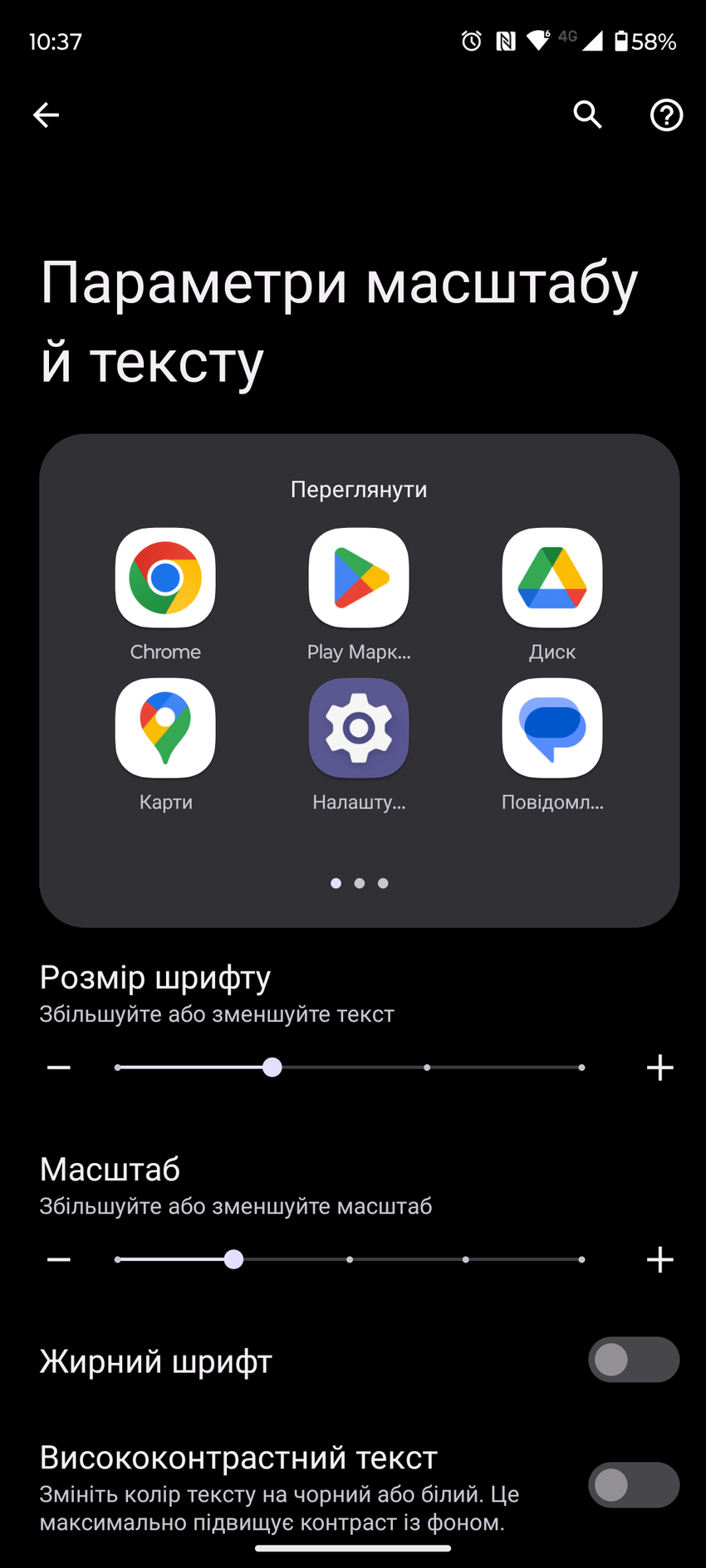The width and height of the screenshot is (706, 1568).
Task: Tap the preview page indicator dots
Action: pos(359,883)
